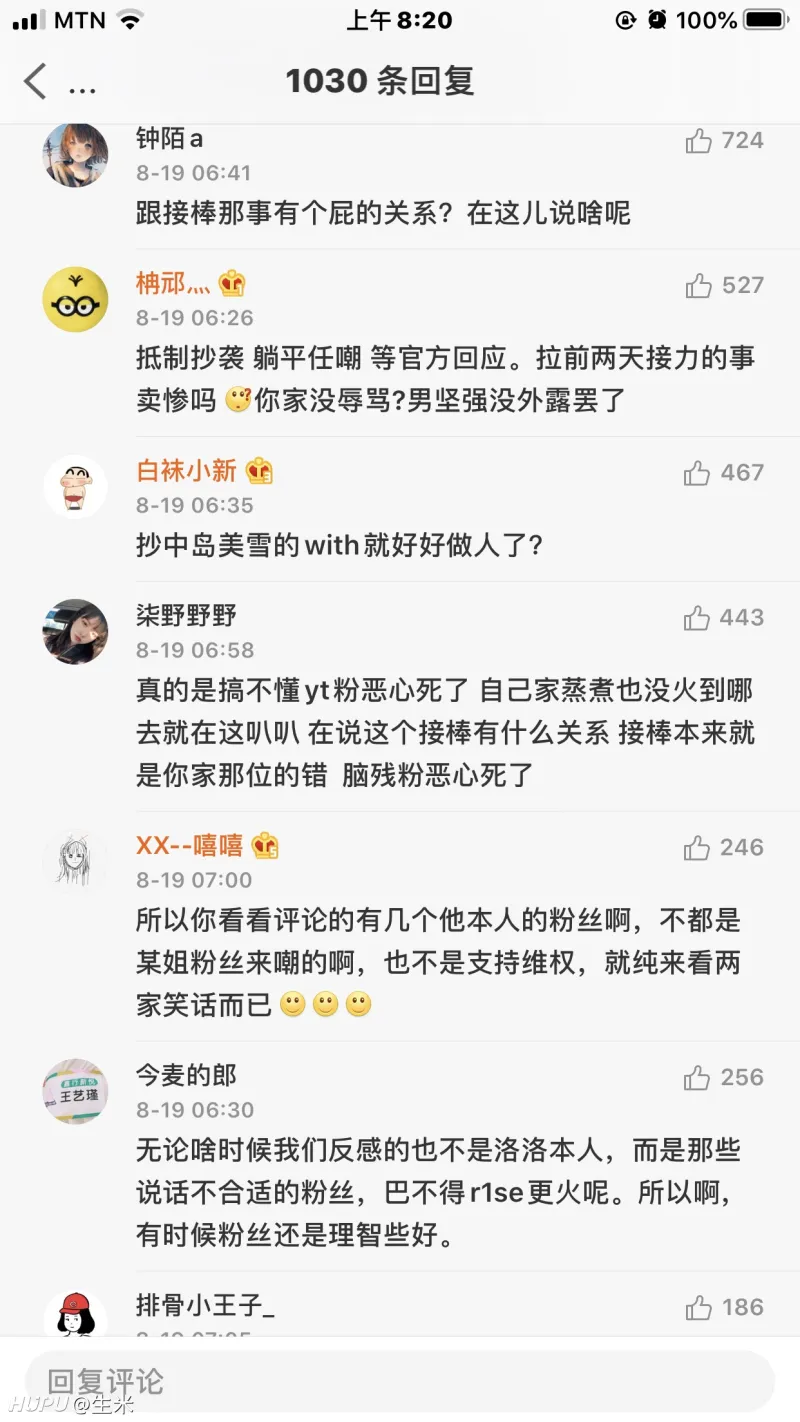Tap the 1030 条回复 title bar
Image resolution: width=800 pixels, height=1422 pixels.
click(380, 81)
